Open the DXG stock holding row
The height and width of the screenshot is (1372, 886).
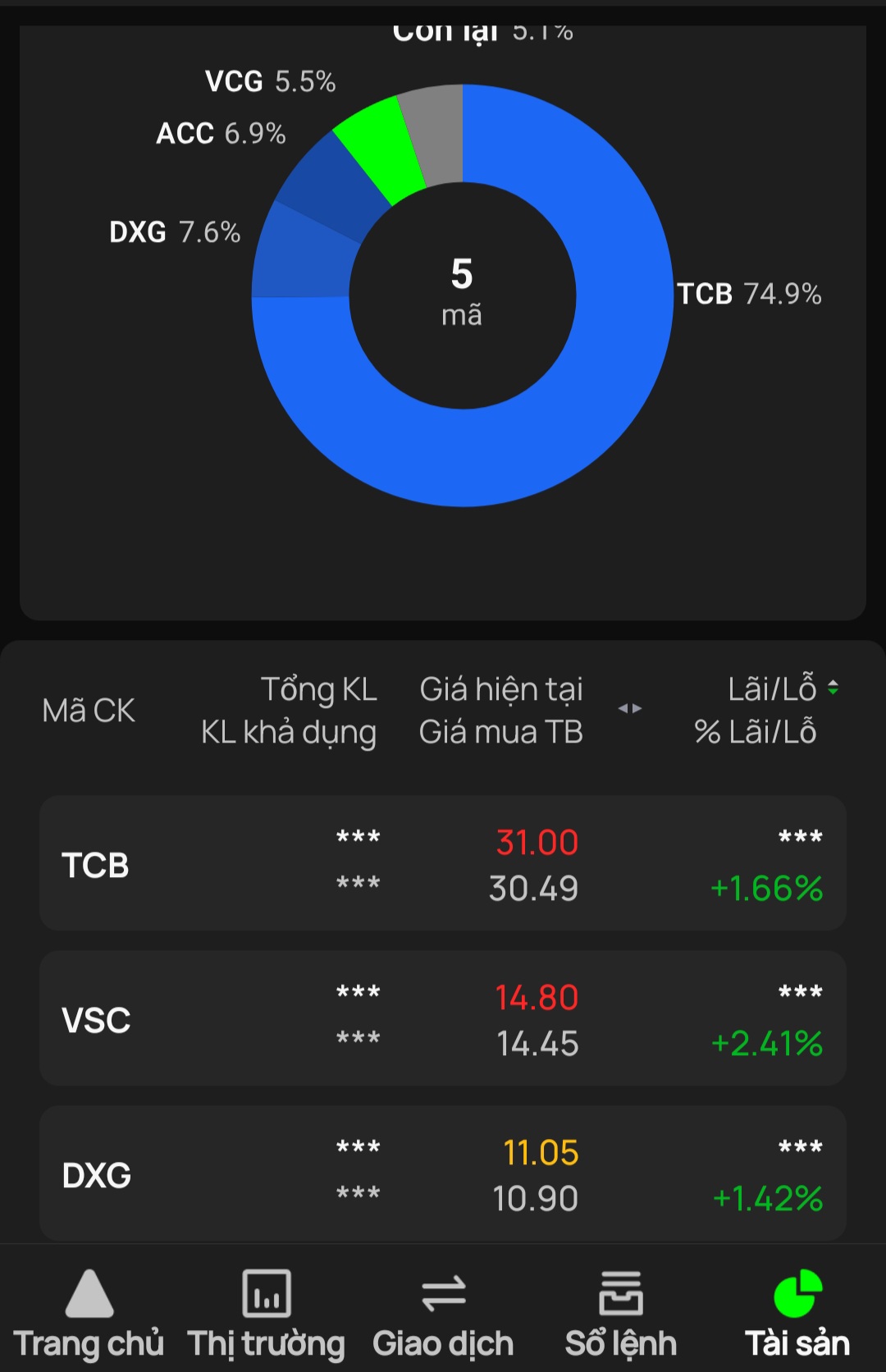pos(443,1173)
